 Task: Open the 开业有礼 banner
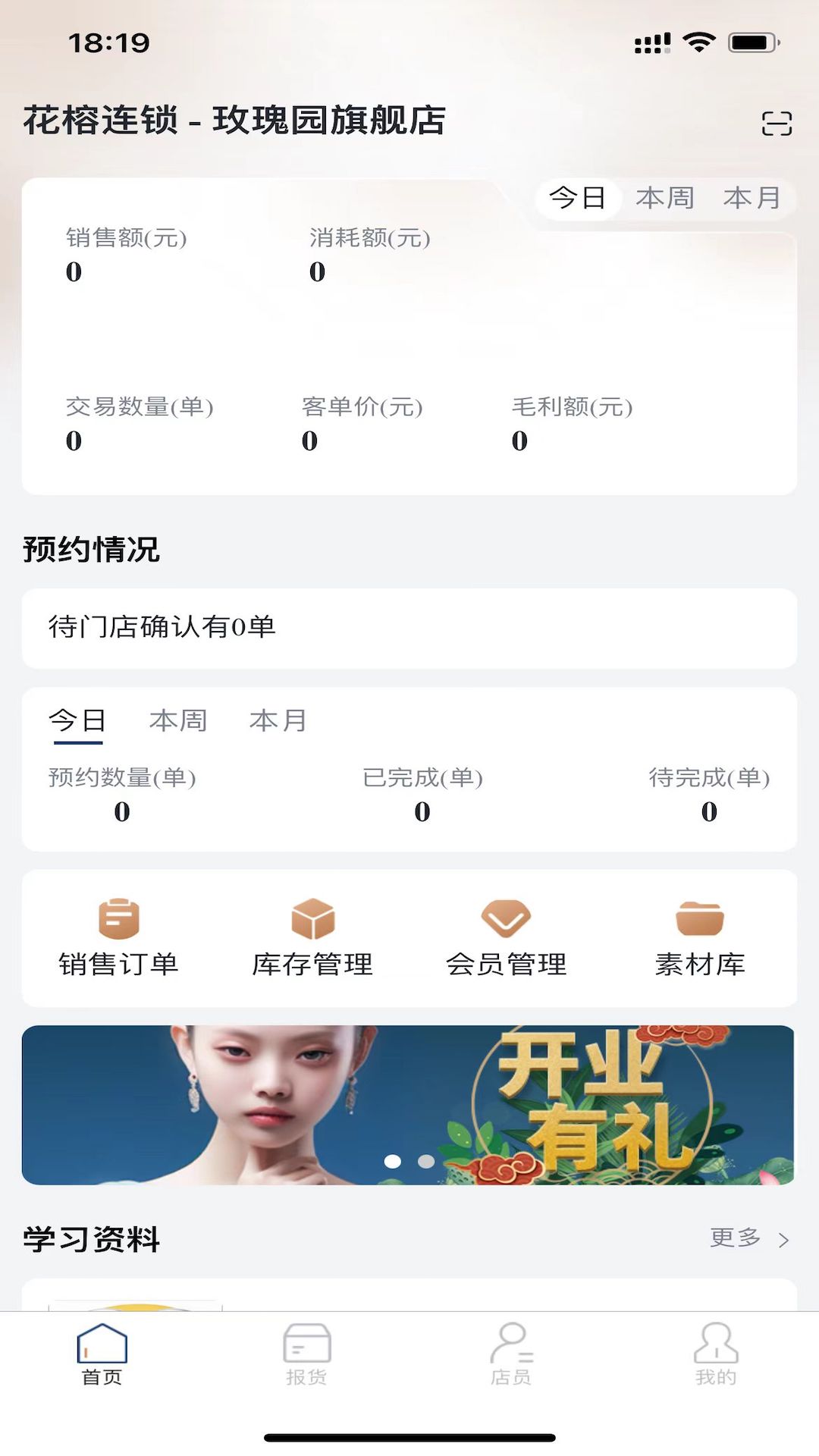409,1104
